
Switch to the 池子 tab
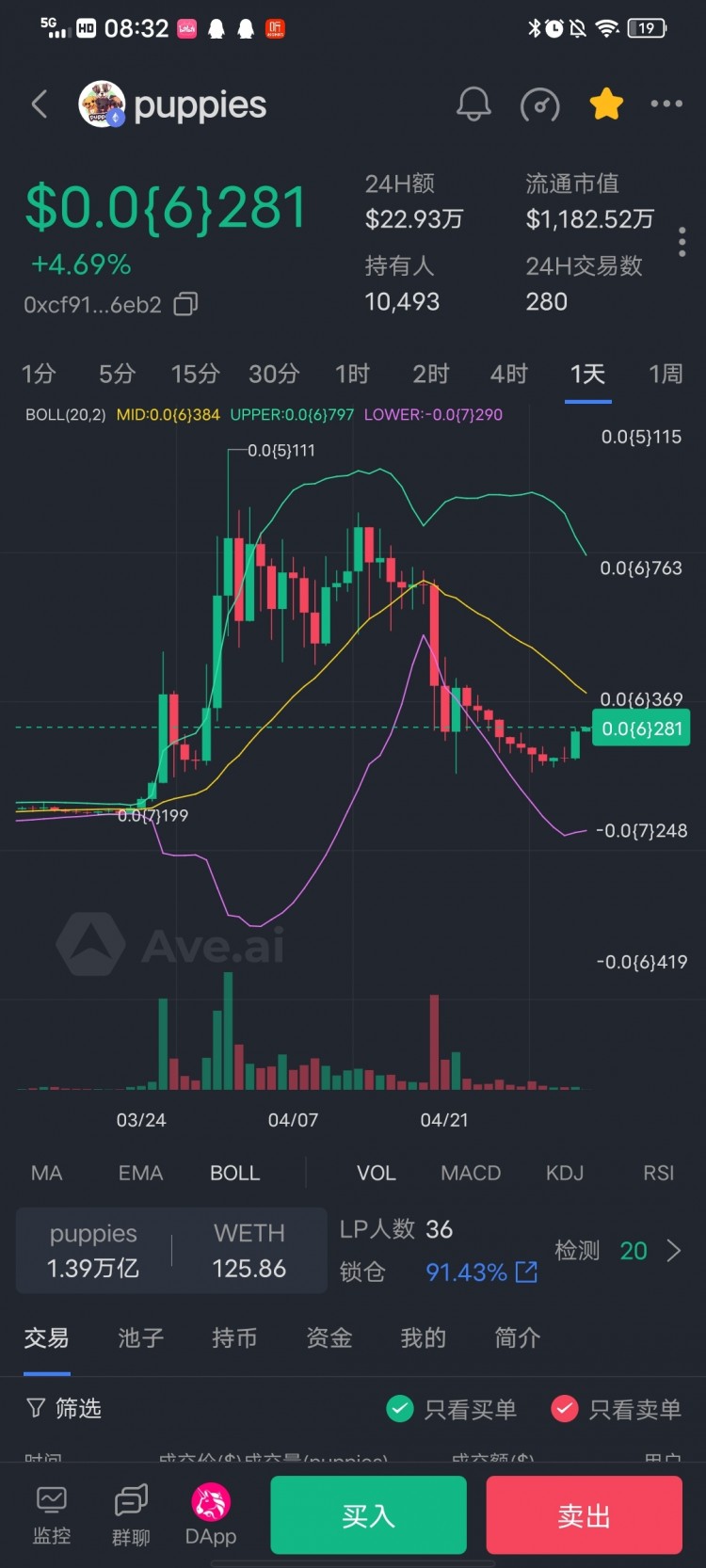[x=141, y=1337]
